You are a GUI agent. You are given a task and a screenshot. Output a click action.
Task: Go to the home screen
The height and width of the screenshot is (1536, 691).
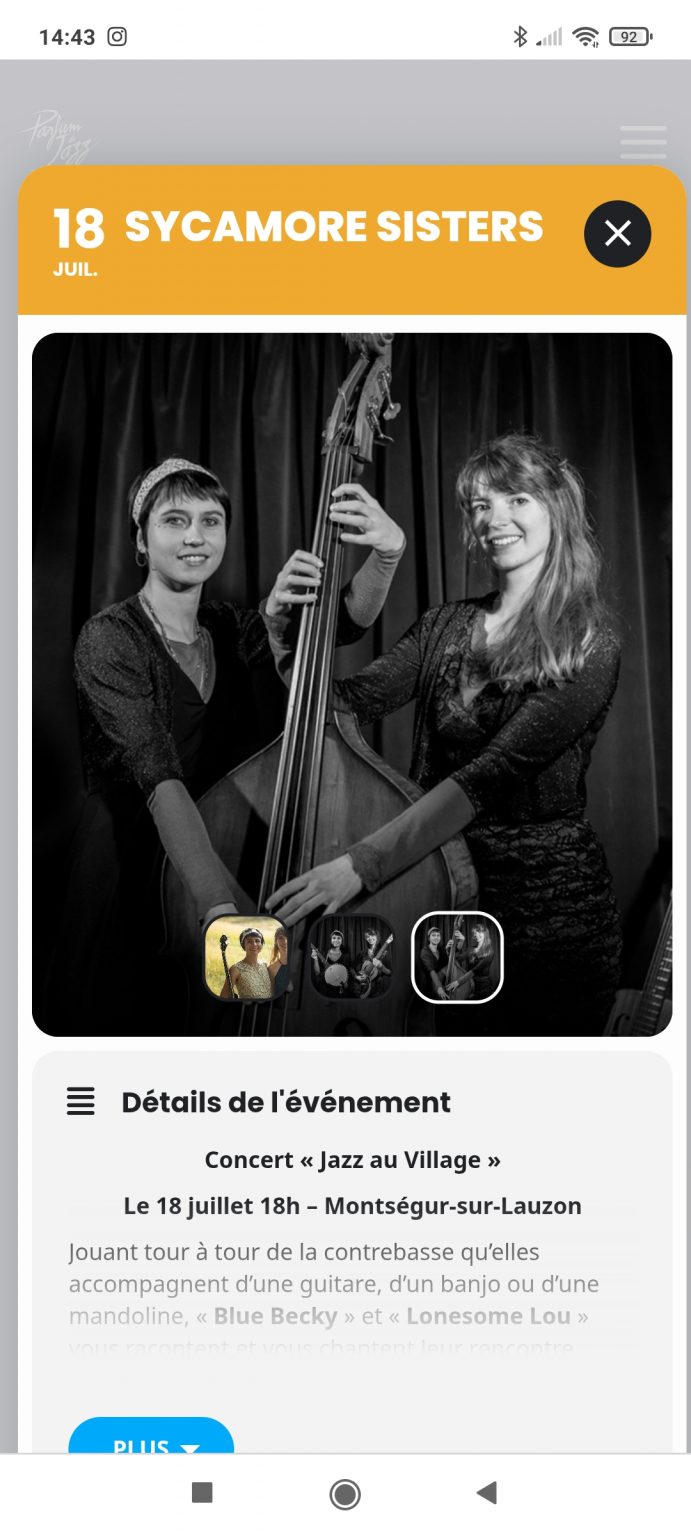(x=345, y=1493)
